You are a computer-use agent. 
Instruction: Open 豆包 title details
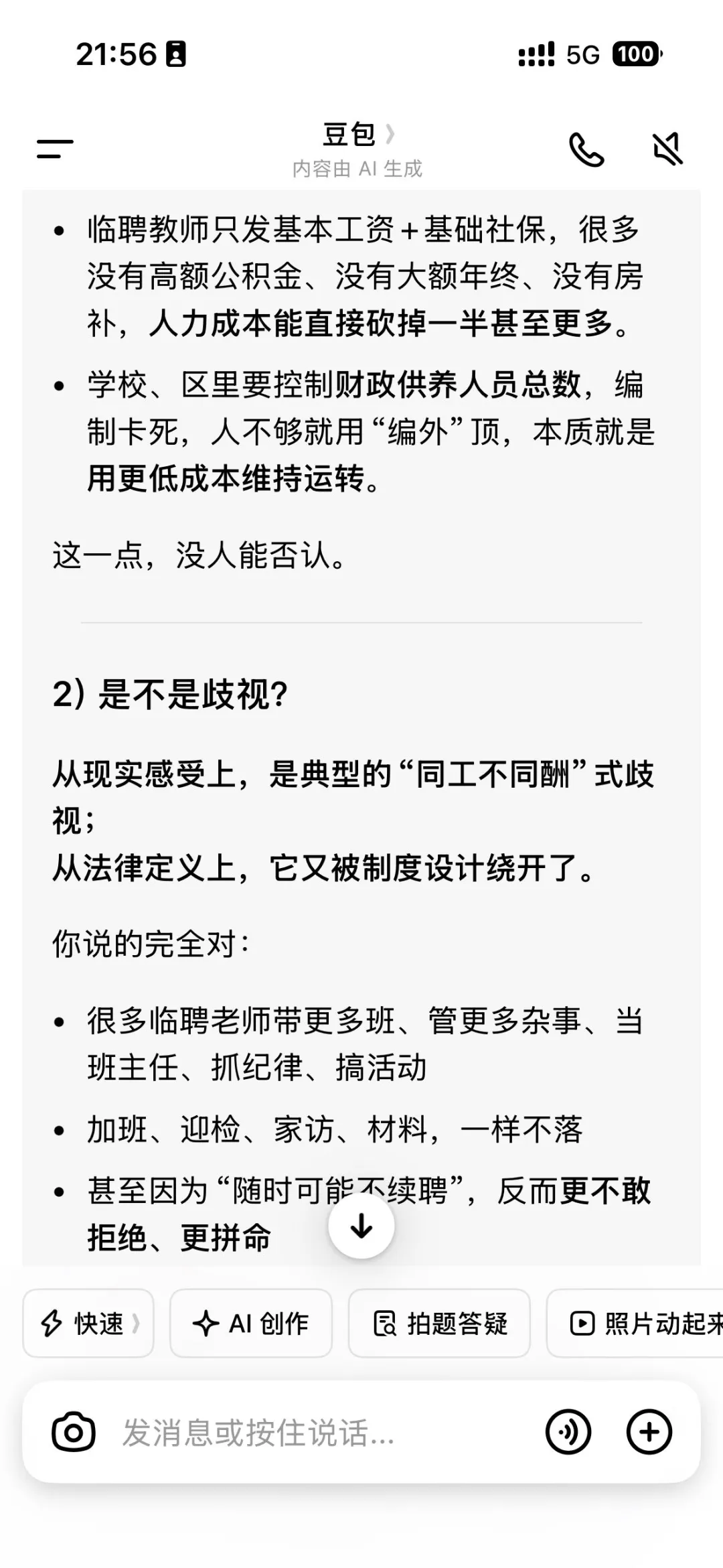point(358,135)
